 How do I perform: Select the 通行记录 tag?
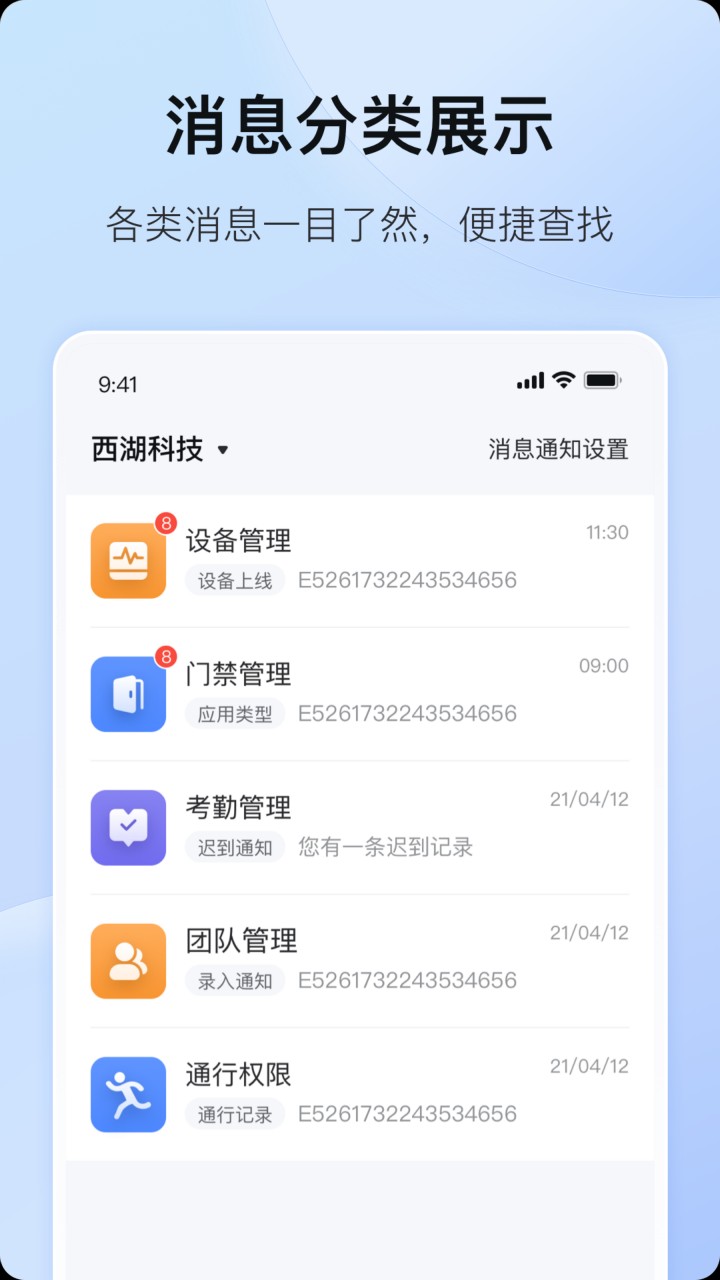click(235, 1114)
